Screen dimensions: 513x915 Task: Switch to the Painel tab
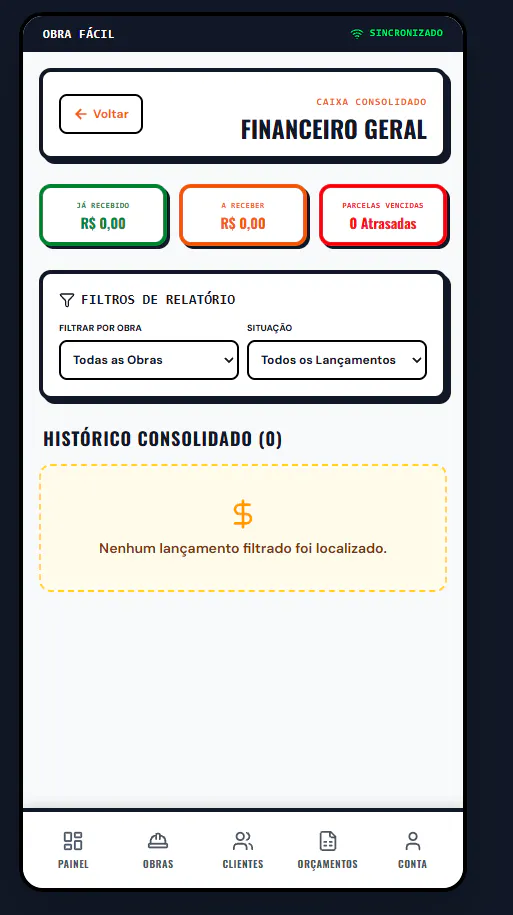pyautogui.click(x=73, y=850)
